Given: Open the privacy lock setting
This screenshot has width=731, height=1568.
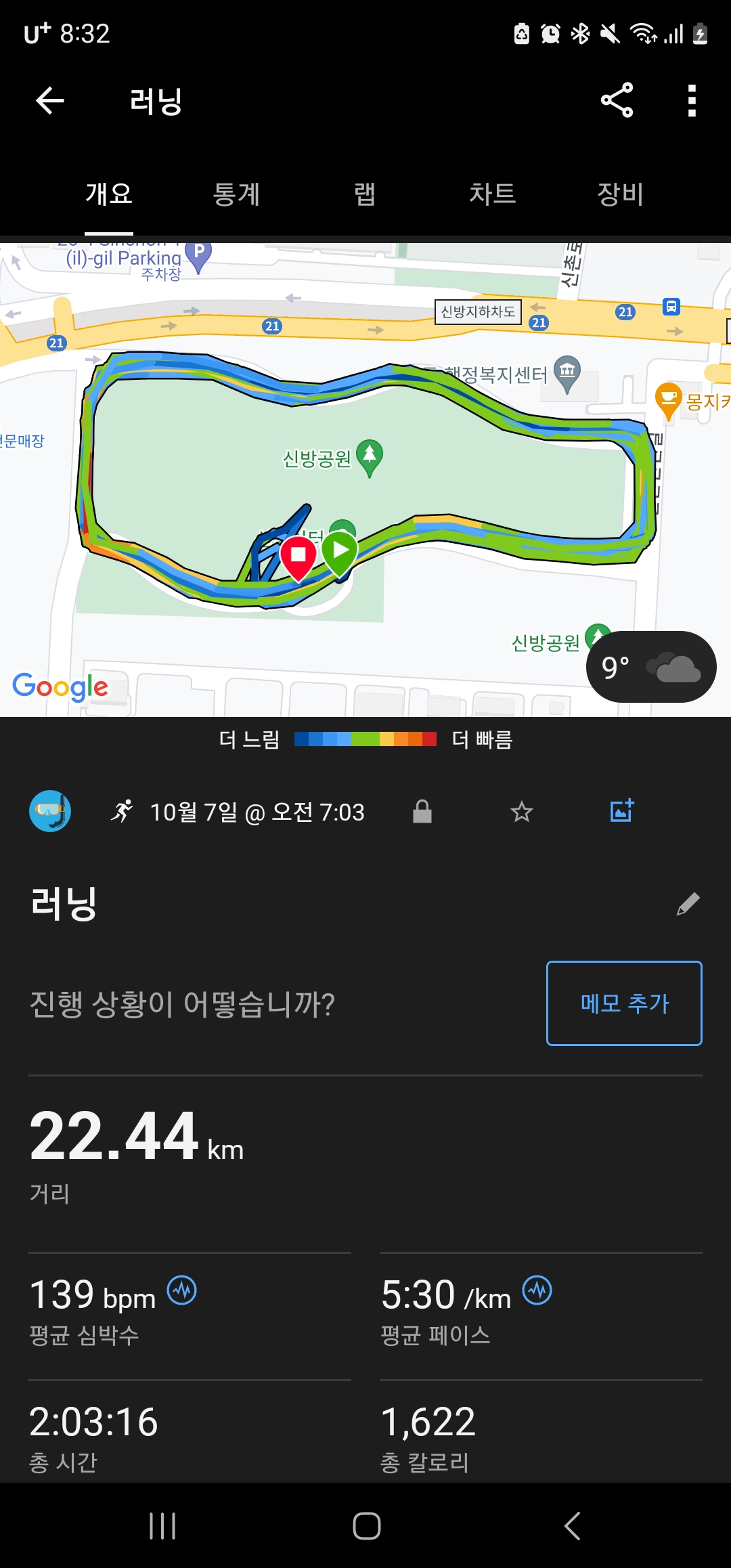Looking at the screenshot, I should 422,811.
